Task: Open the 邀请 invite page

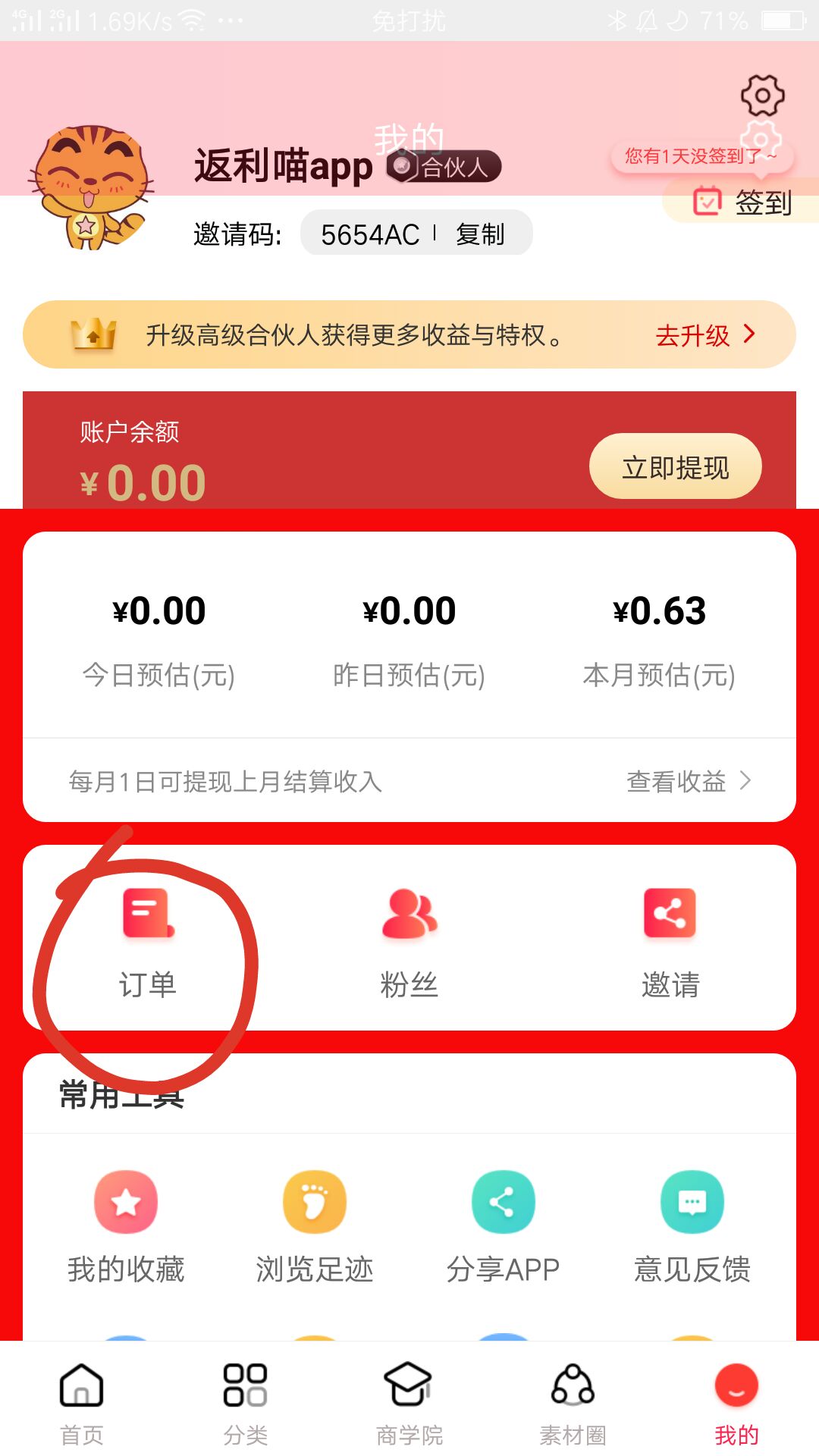Action: (x=670, y=940)
